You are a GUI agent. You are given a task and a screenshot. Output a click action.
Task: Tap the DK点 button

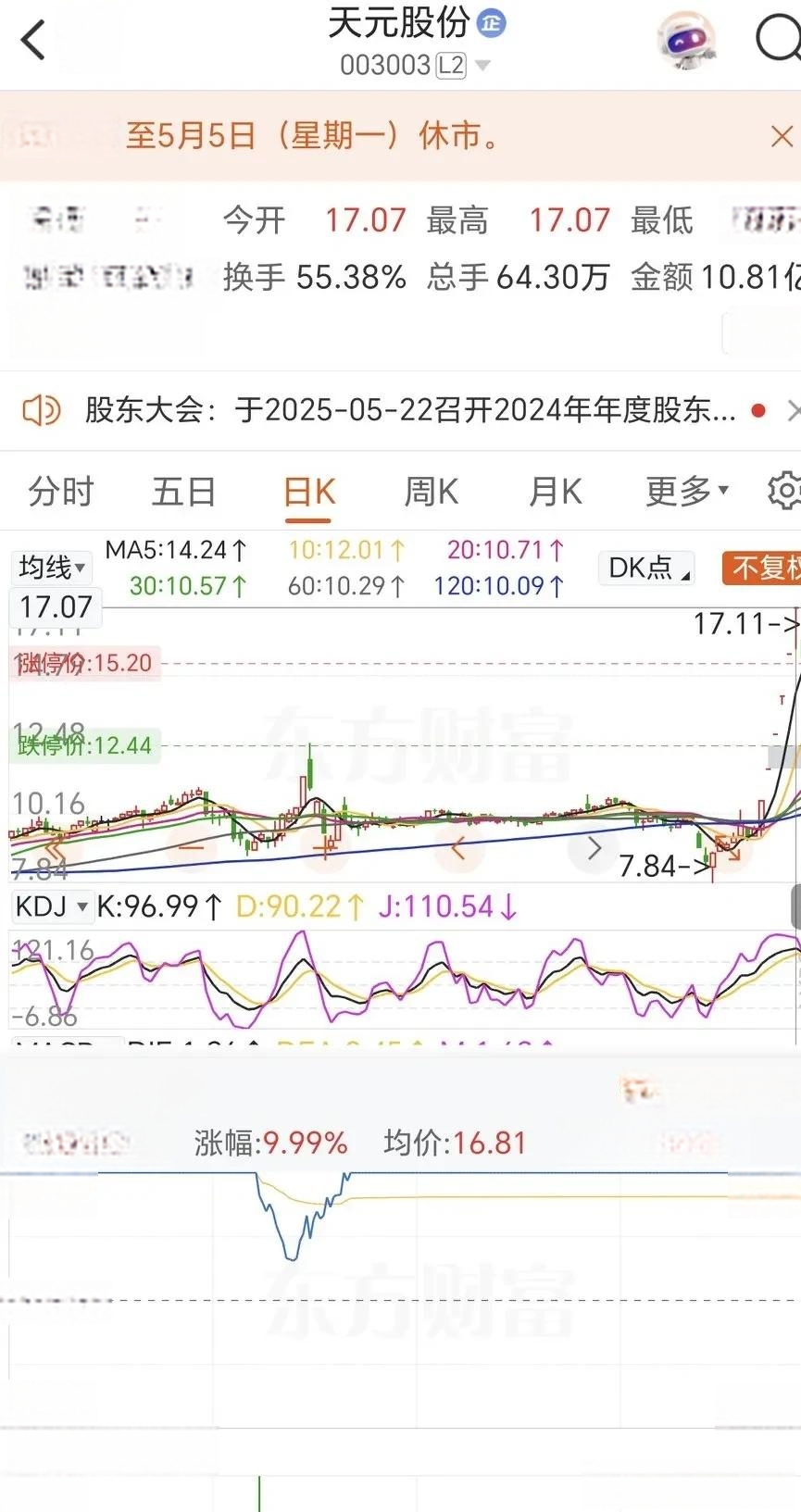(x=648, y=567)
